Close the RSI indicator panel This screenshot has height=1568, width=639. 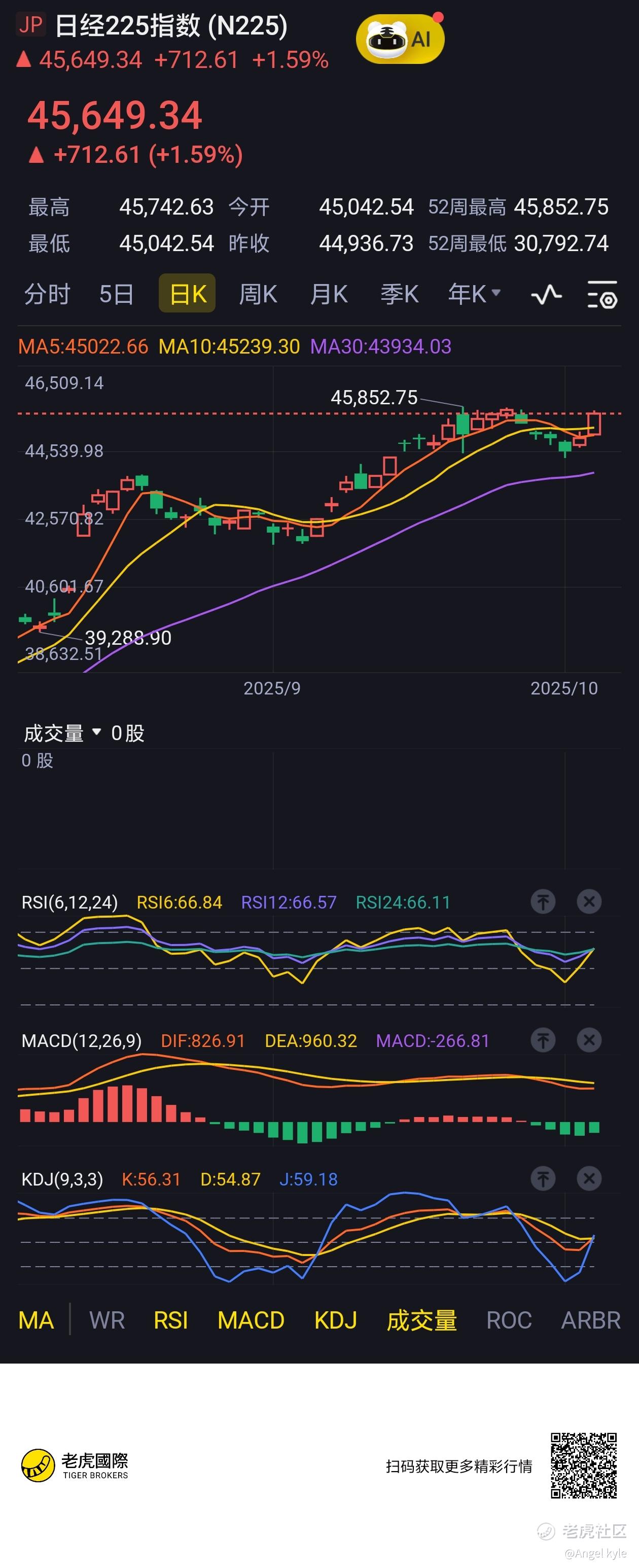(589, 901)
